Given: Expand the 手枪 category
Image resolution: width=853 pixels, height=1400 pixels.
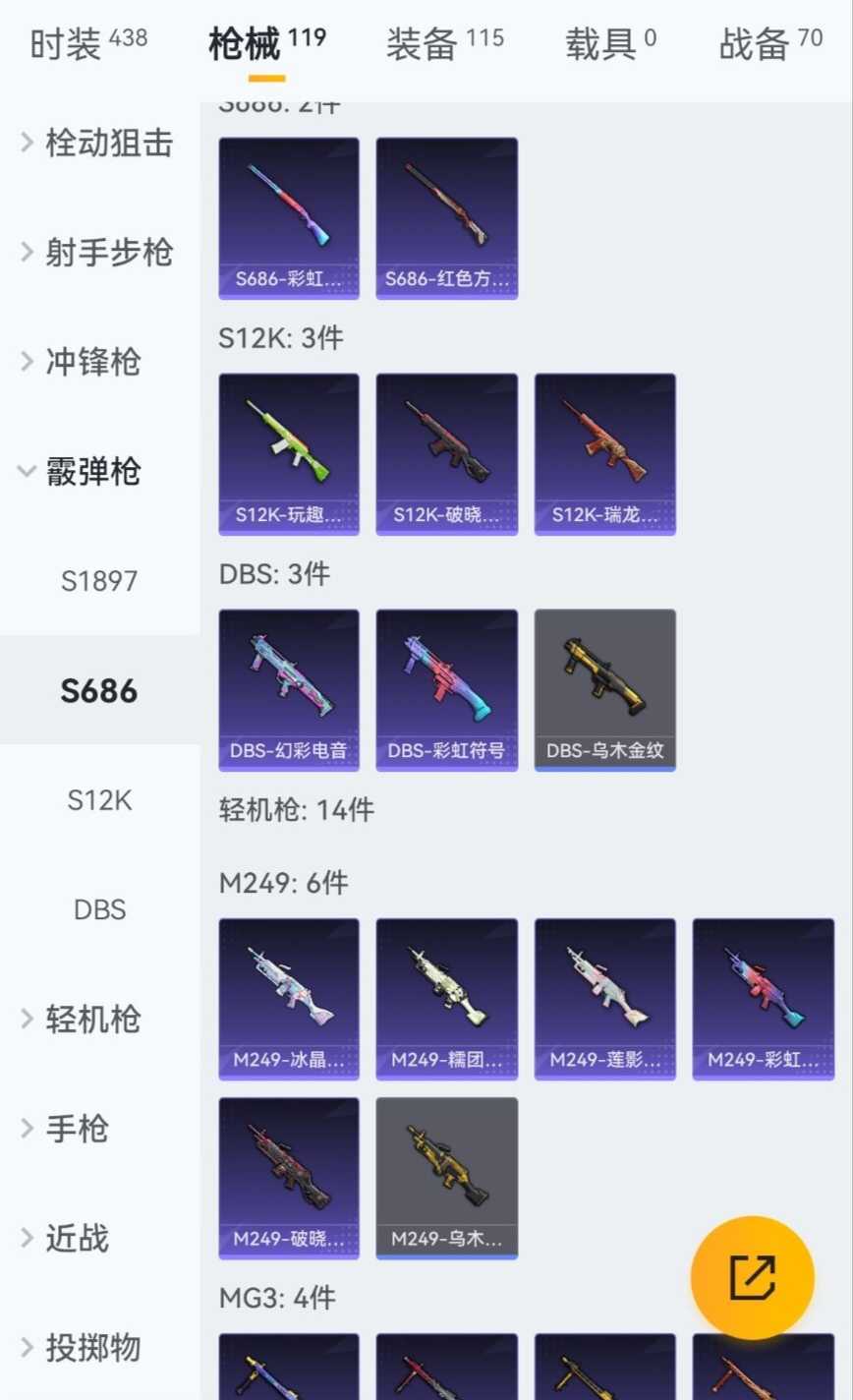Looking at the screenshot, I should [x=98, y=1128].
